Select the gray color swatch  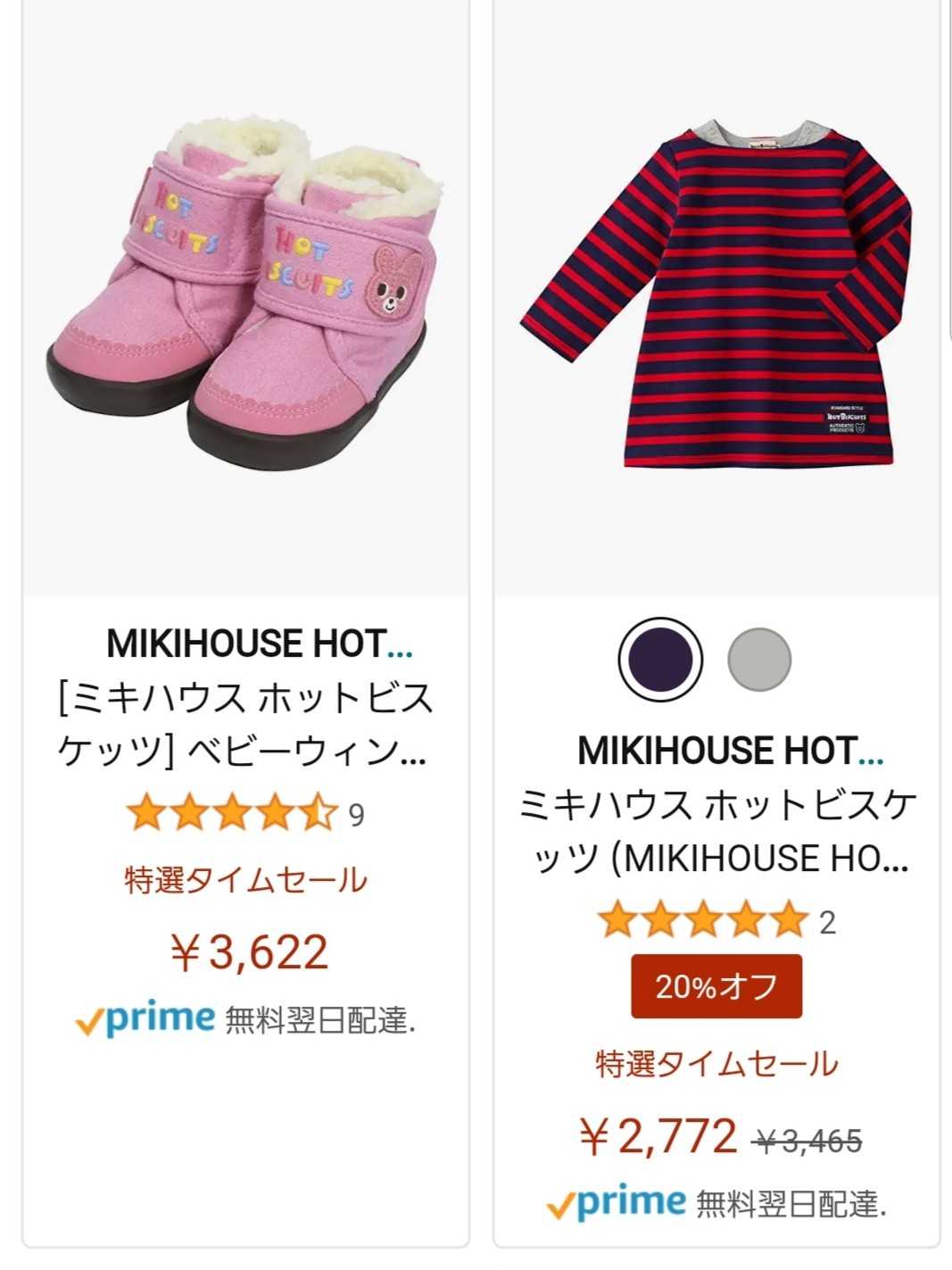(x=759, y=660)
